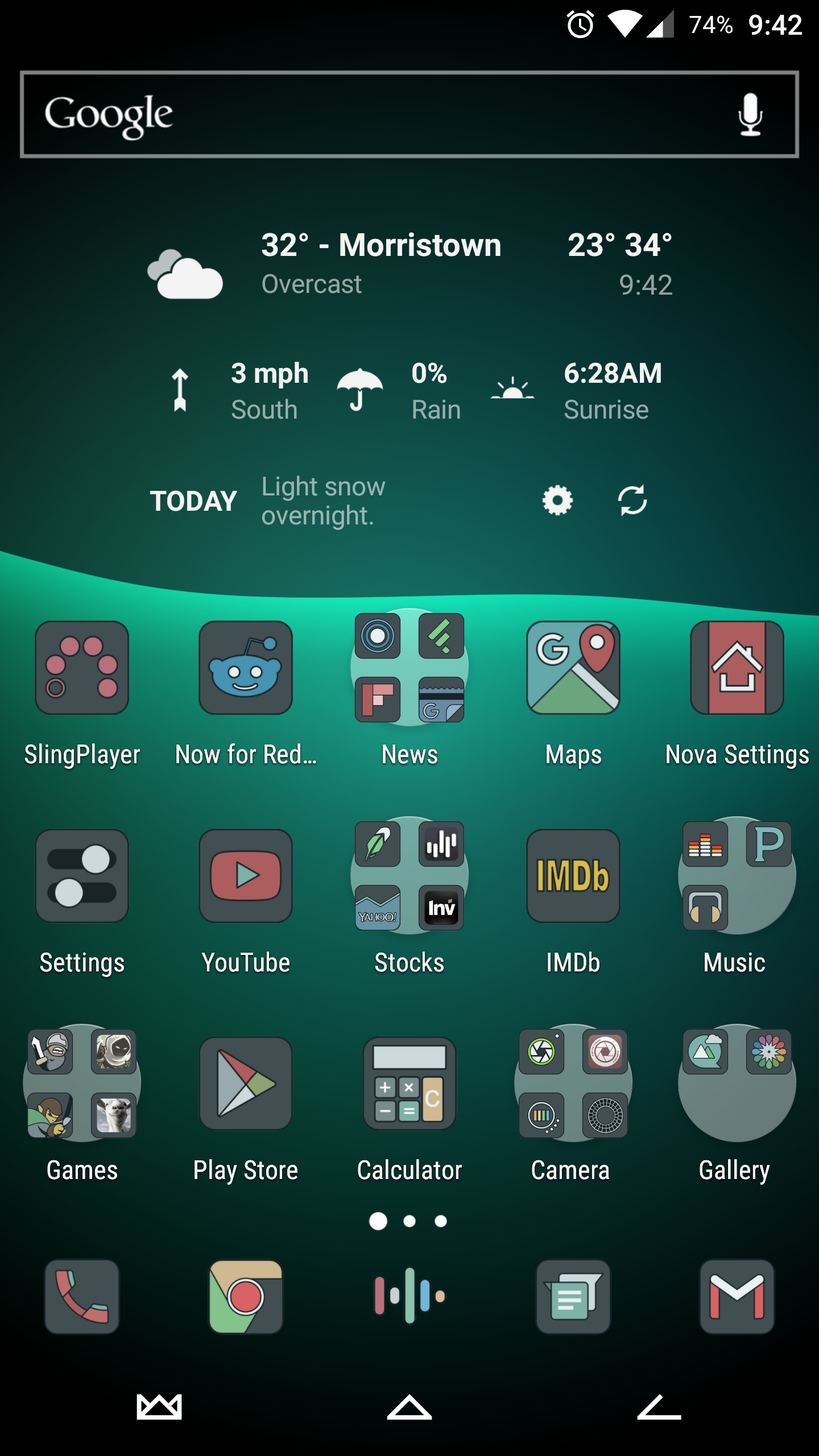
Task: Open the SlingPlayer app
Action: point(82,668)
